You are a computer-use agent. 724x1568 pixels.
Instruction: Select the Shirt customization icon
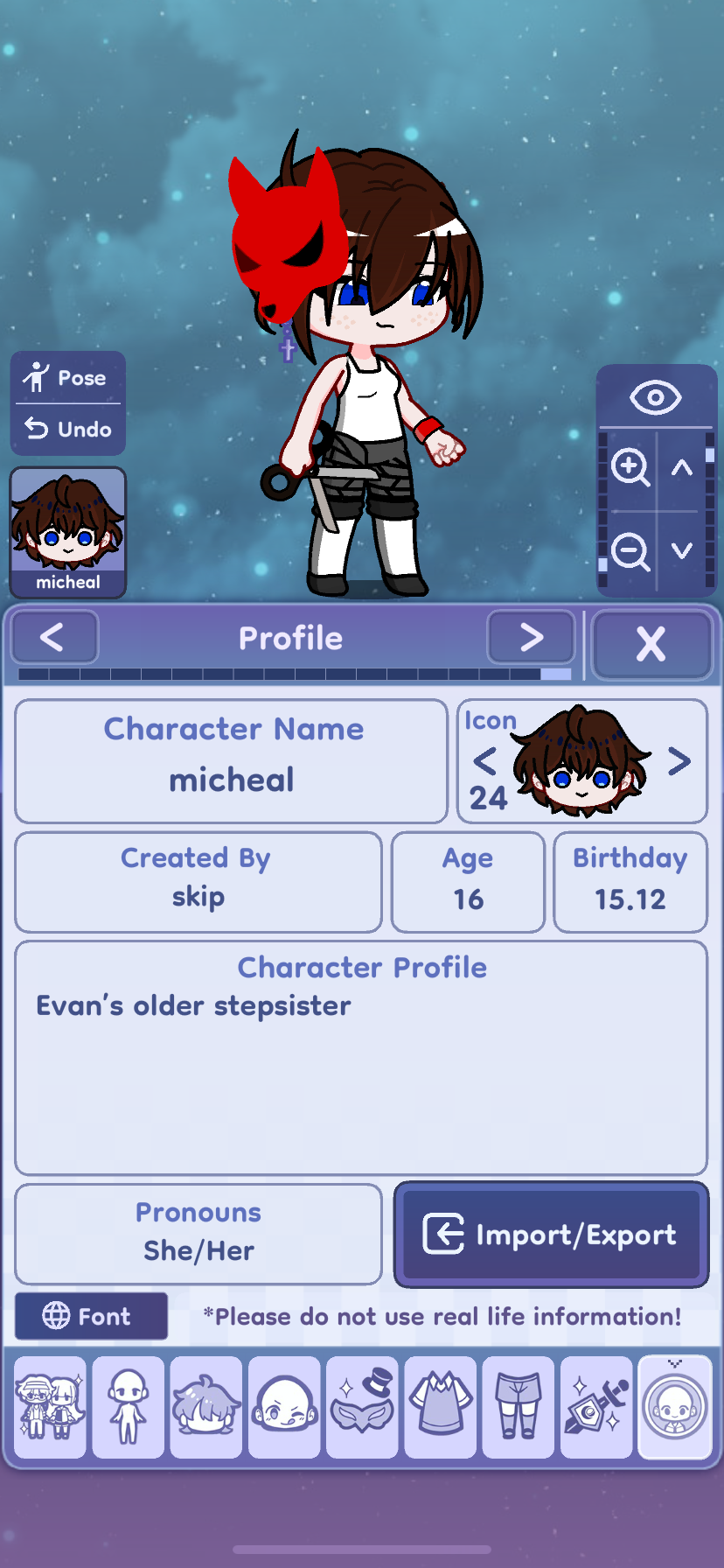point(440,1407)
